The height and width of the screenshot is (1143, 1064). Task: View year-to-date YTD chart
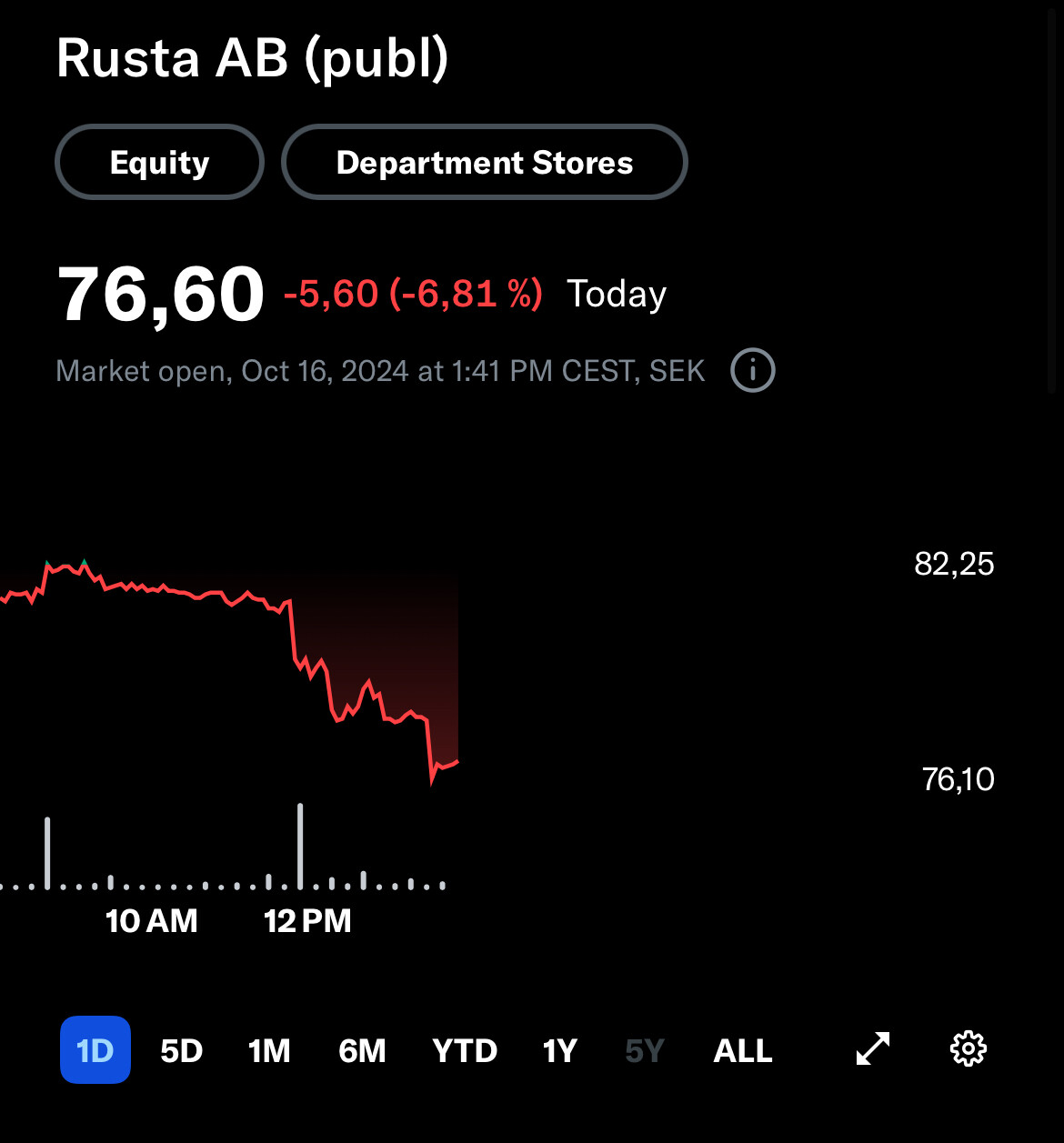coord(465,1050)
